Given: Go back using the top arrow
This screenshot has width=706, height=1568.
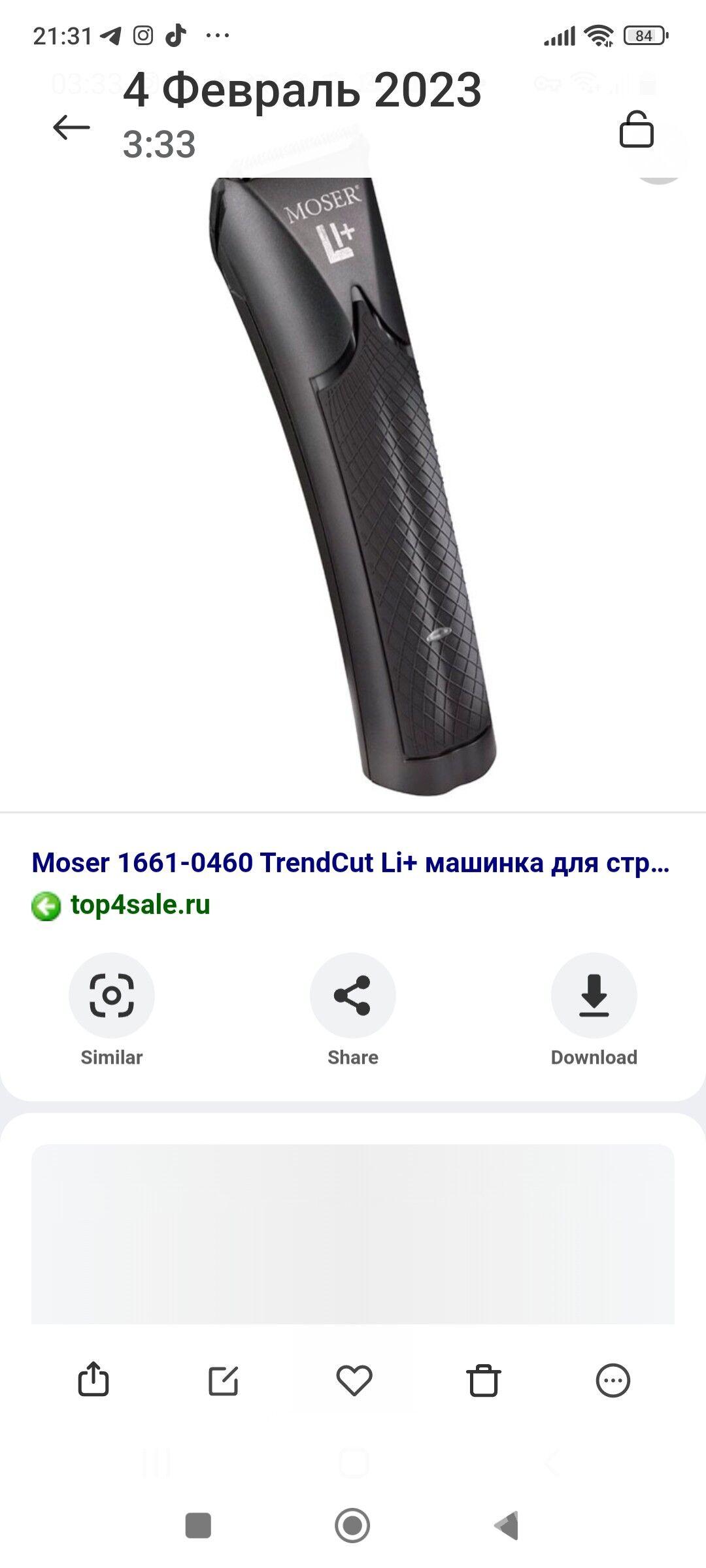Looking at the screenshot, I should pos(71,127).
